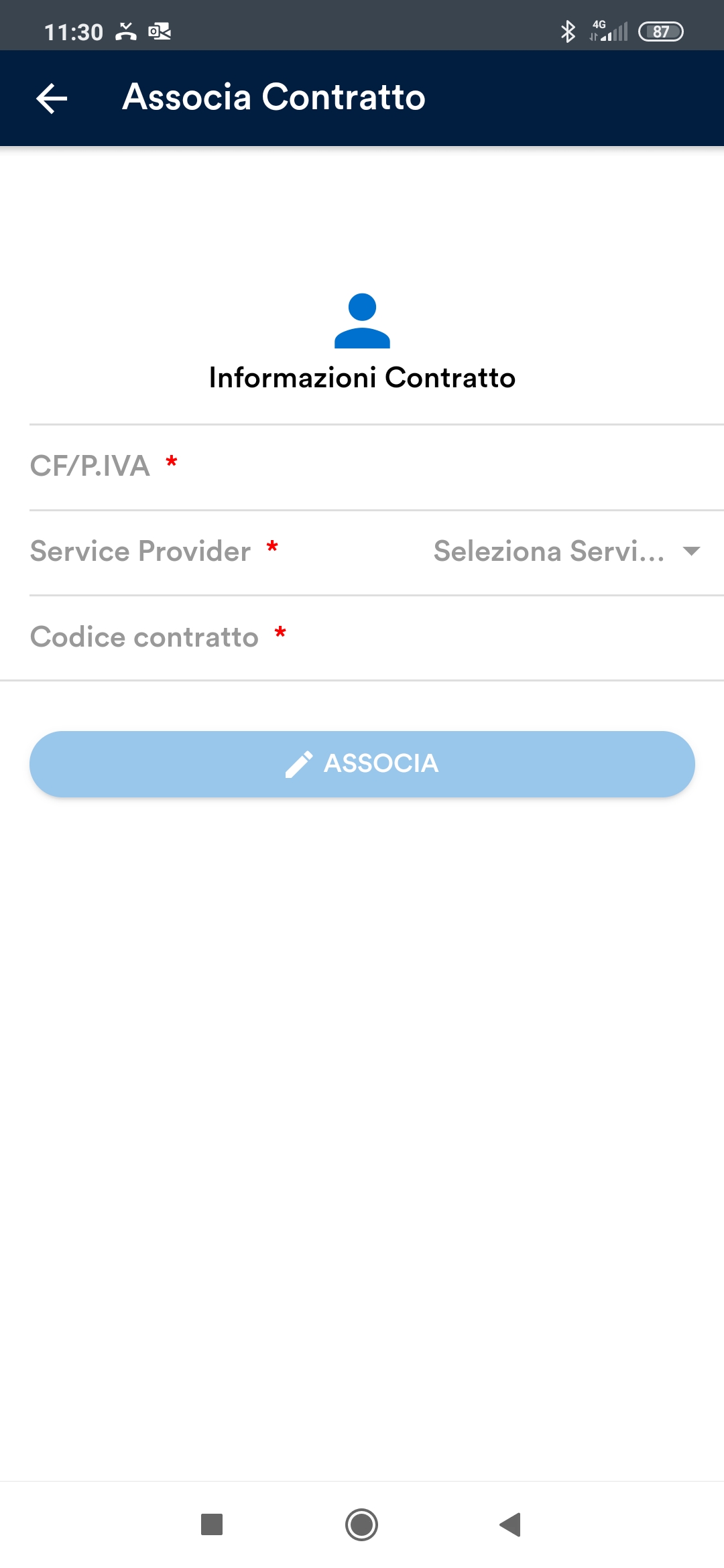Open the Seleziona Service Provider dropdown
Viewport: 724px width, 1568px height.
pos(566,551)
